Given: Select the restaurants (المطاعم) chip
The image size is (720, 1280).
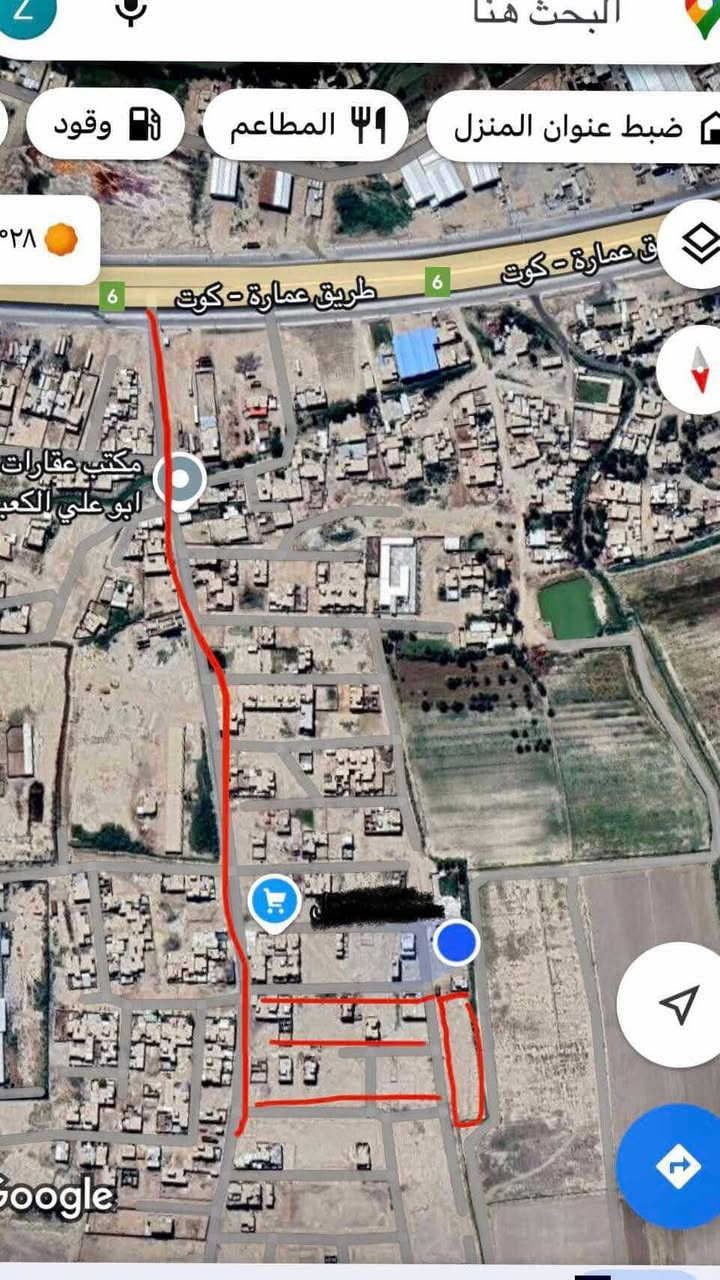Looking at the screenshot, I should 306,125.
